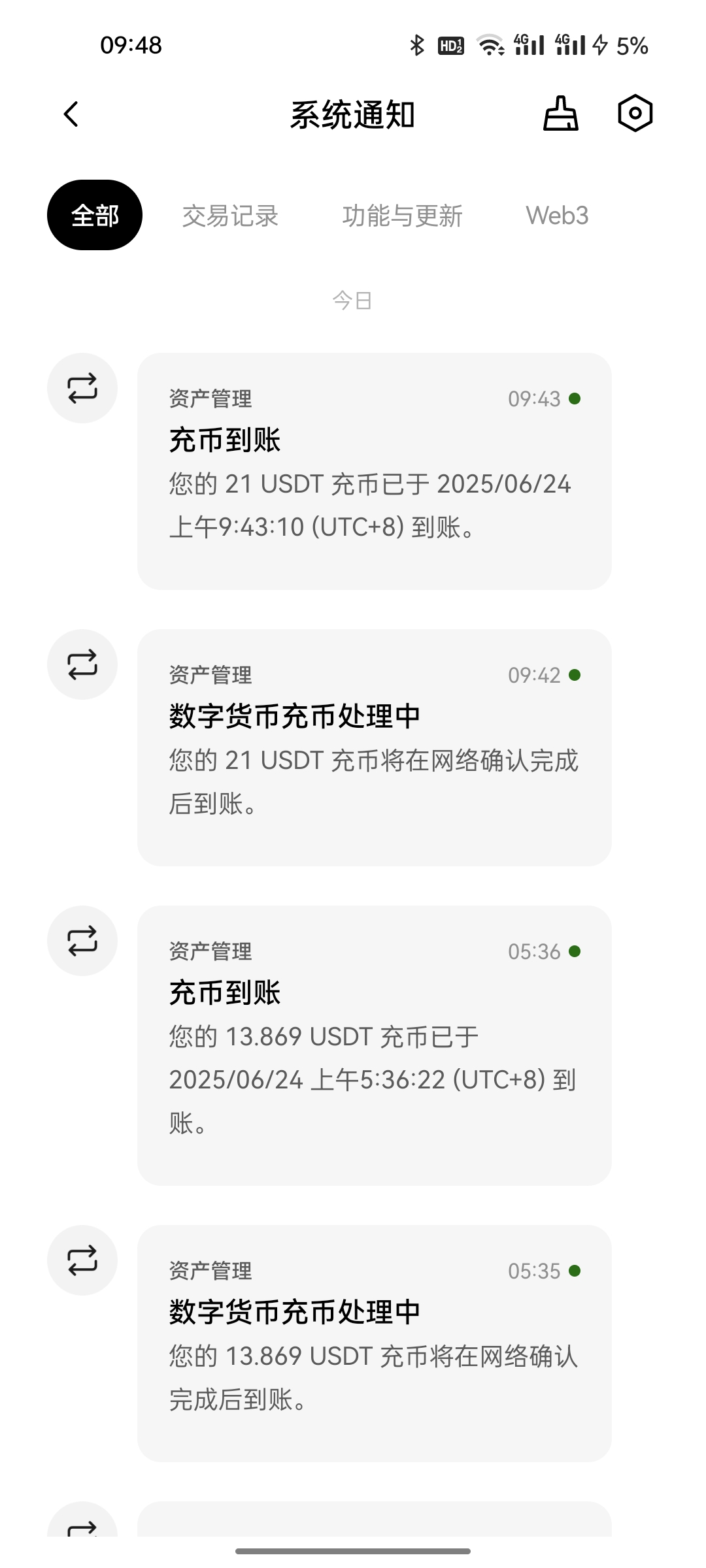Open the 09:43 充币到账 21 USDT notification

374,471
